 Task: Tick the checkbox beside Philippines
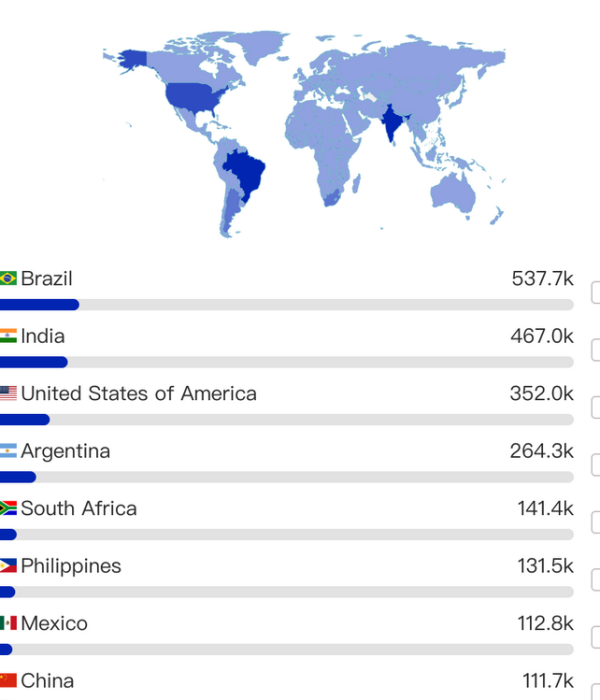[596, 580]
